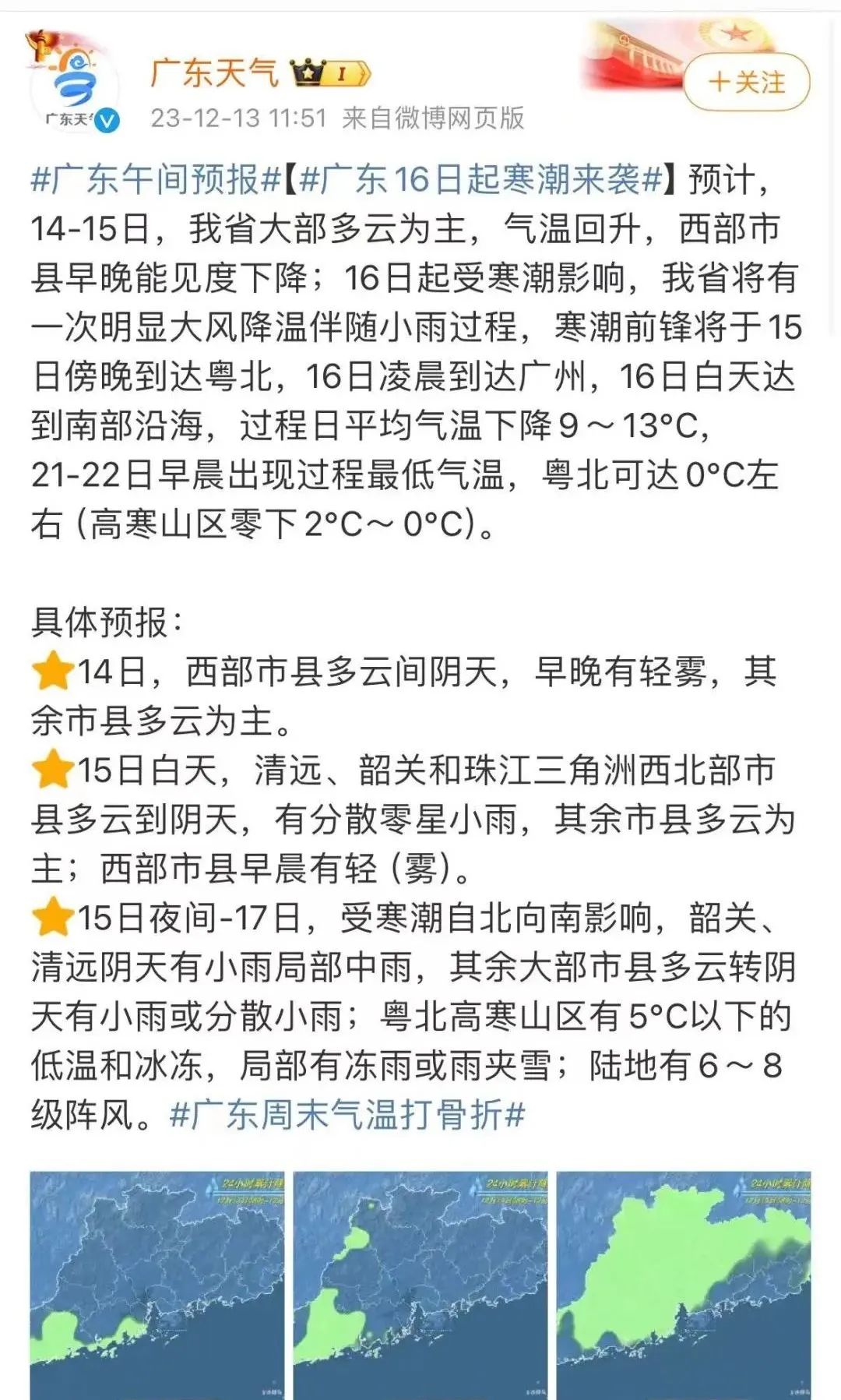Follow the 广东天气 account
Viewport: 841px width, 1400px height.
coord(746,82)
